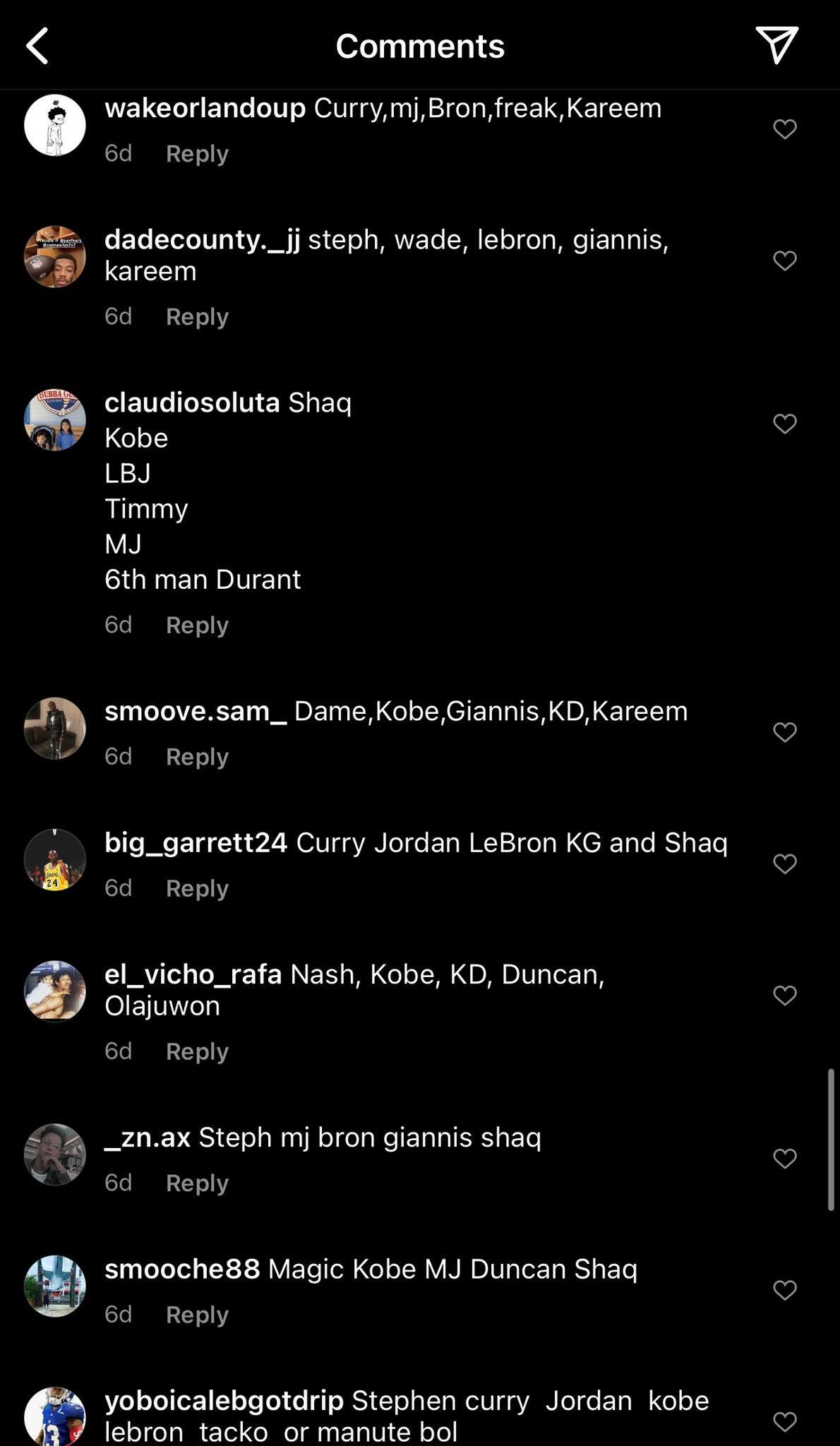This screenshot has height=1446, width=840.
Task: Like yoboicalebgotdrip's comment
Action: (x=784, y=1421)
